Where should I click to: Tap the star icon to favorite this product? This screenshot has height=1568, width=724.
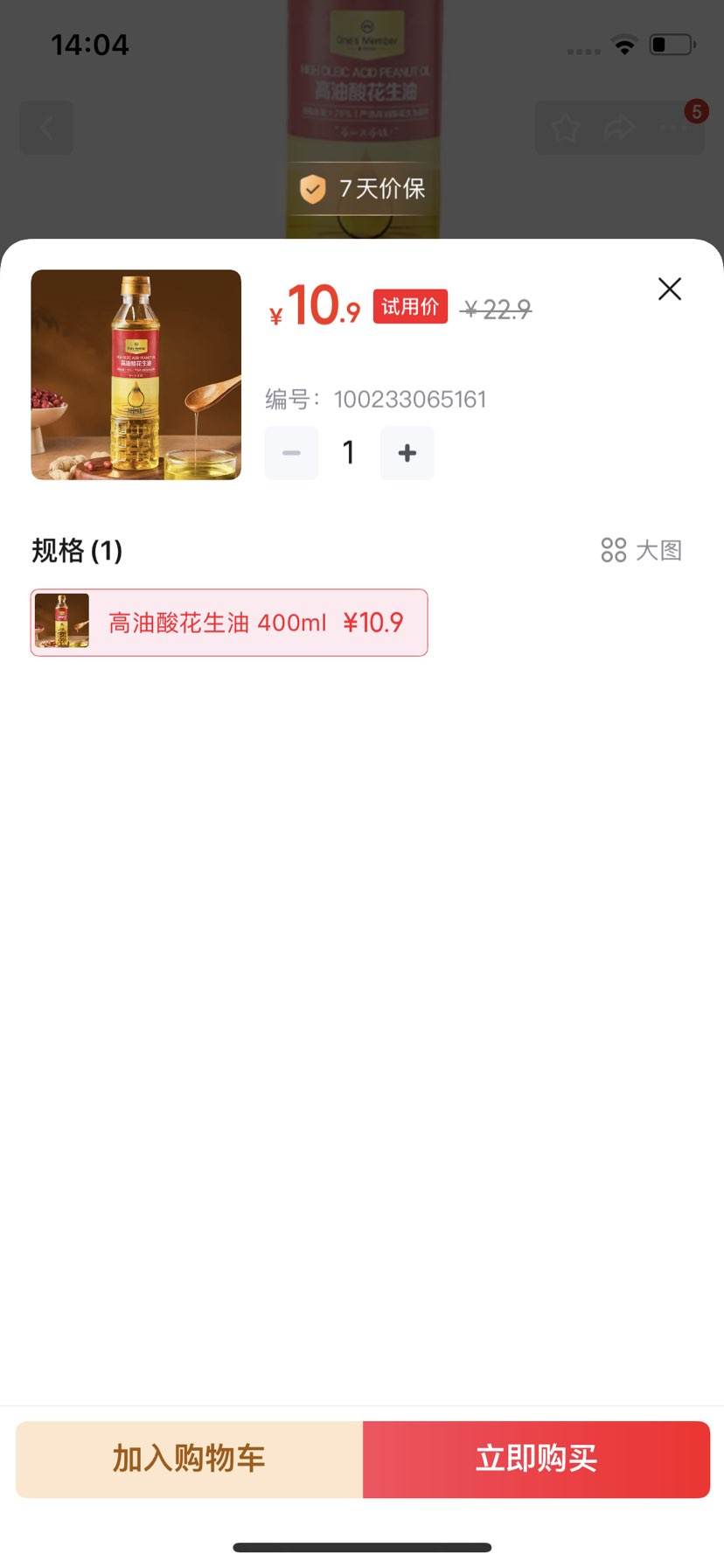pyautogui.click(x=566, y=127)
